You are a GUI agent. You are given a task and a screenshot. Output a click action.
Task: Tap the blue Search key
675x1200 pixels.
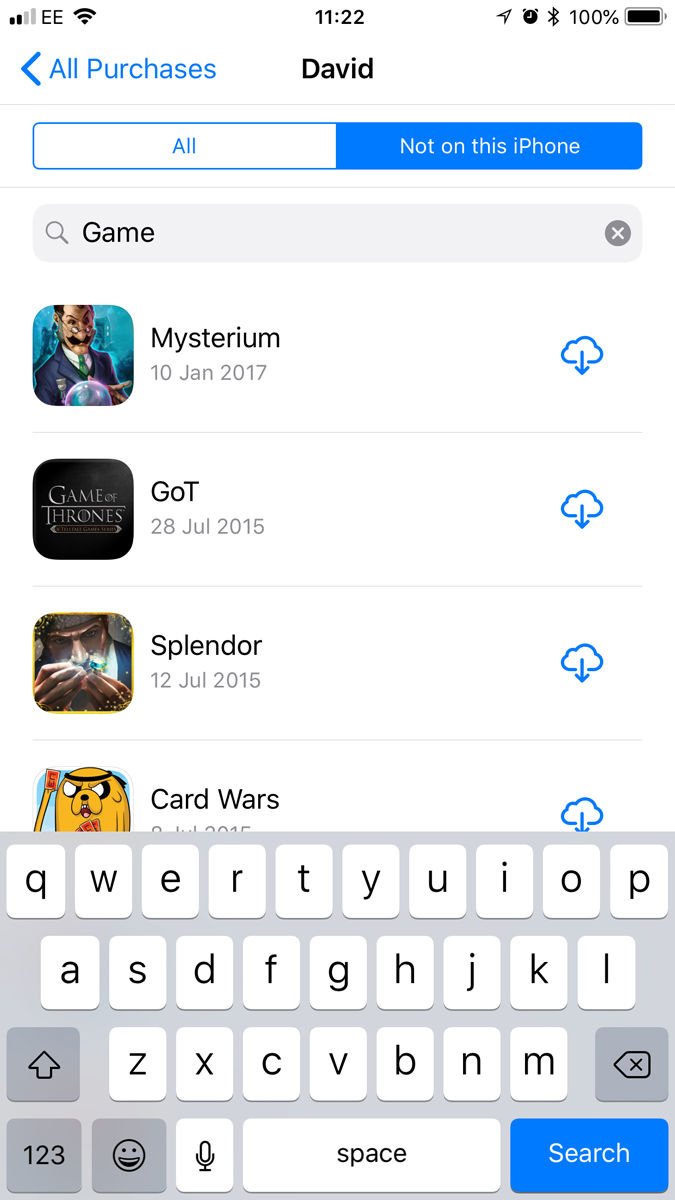tap(589, 1154)
